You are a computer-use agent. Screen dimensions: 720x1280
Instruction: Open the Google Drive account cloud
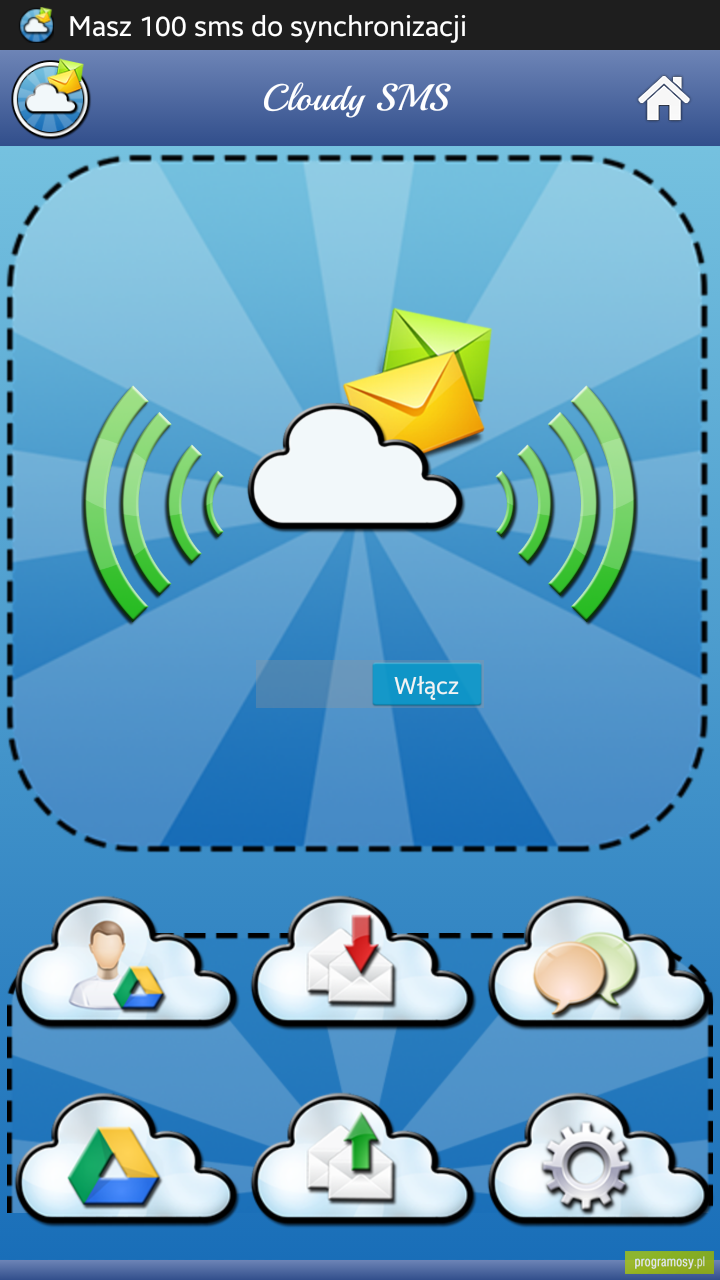tap(126, 962)
